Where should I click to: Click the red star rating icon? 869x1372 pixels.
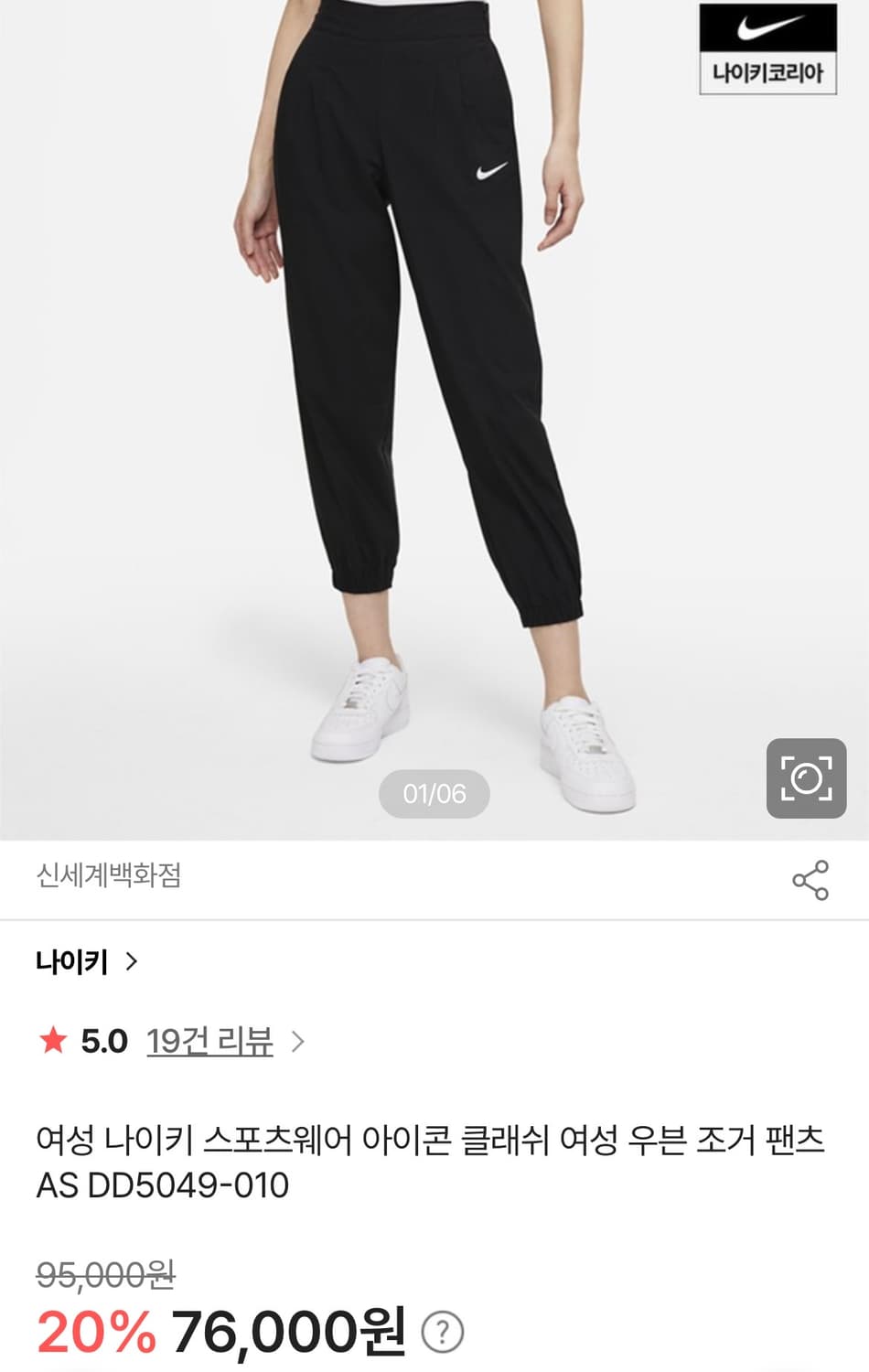55,1040
